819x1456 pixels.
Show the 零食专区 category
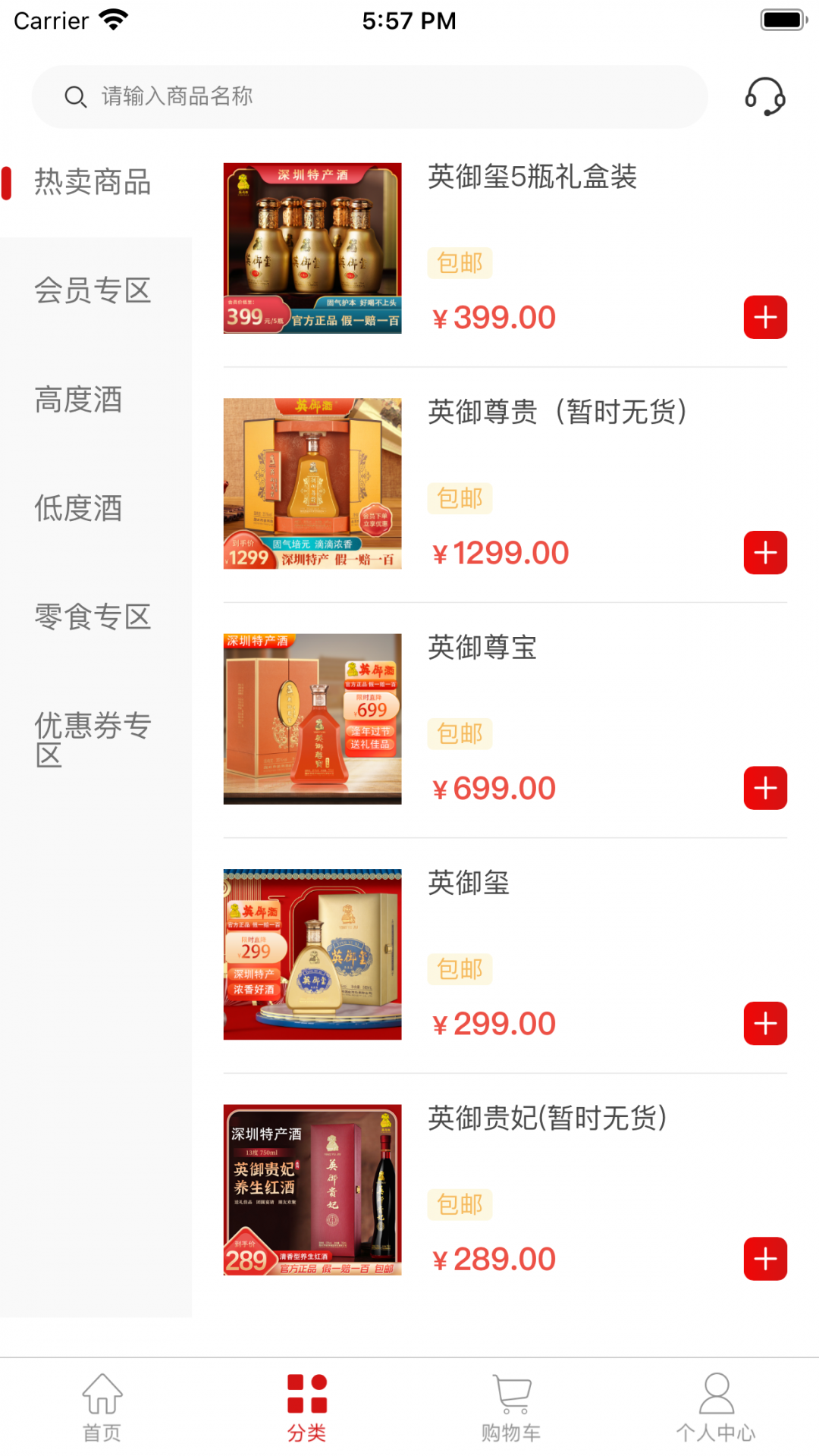93,617
